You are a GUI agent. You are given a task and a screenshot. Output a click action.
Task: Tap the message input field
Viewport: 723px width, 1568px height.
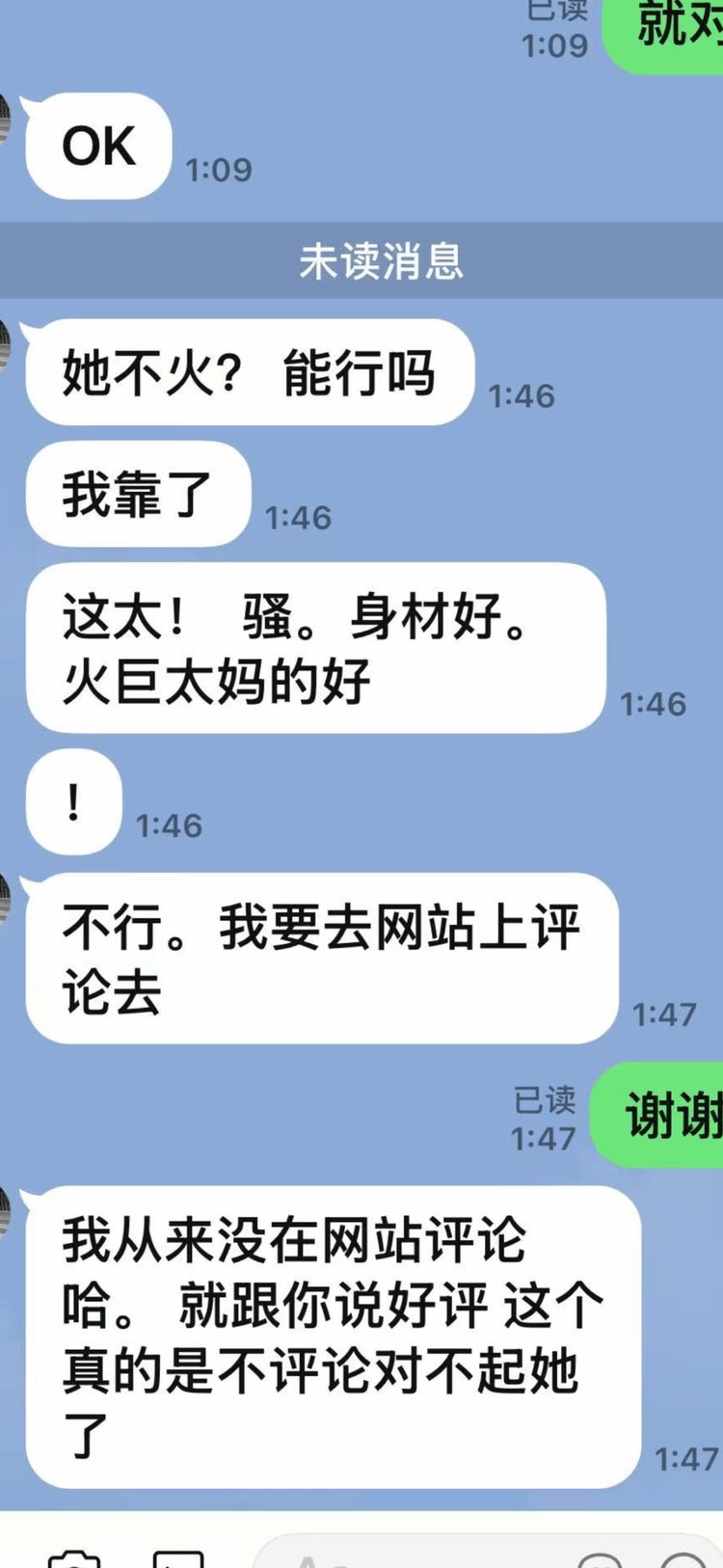tap(415, 1558)
